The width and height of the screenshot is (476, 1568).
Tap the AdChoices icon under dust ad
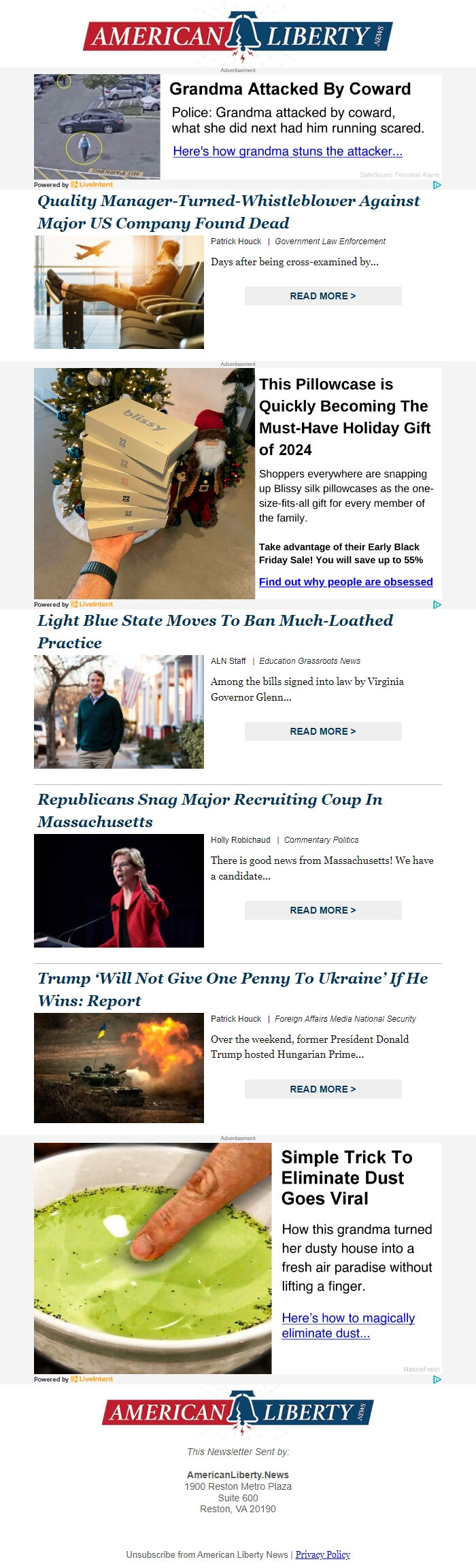click(x=437, y=1379)
